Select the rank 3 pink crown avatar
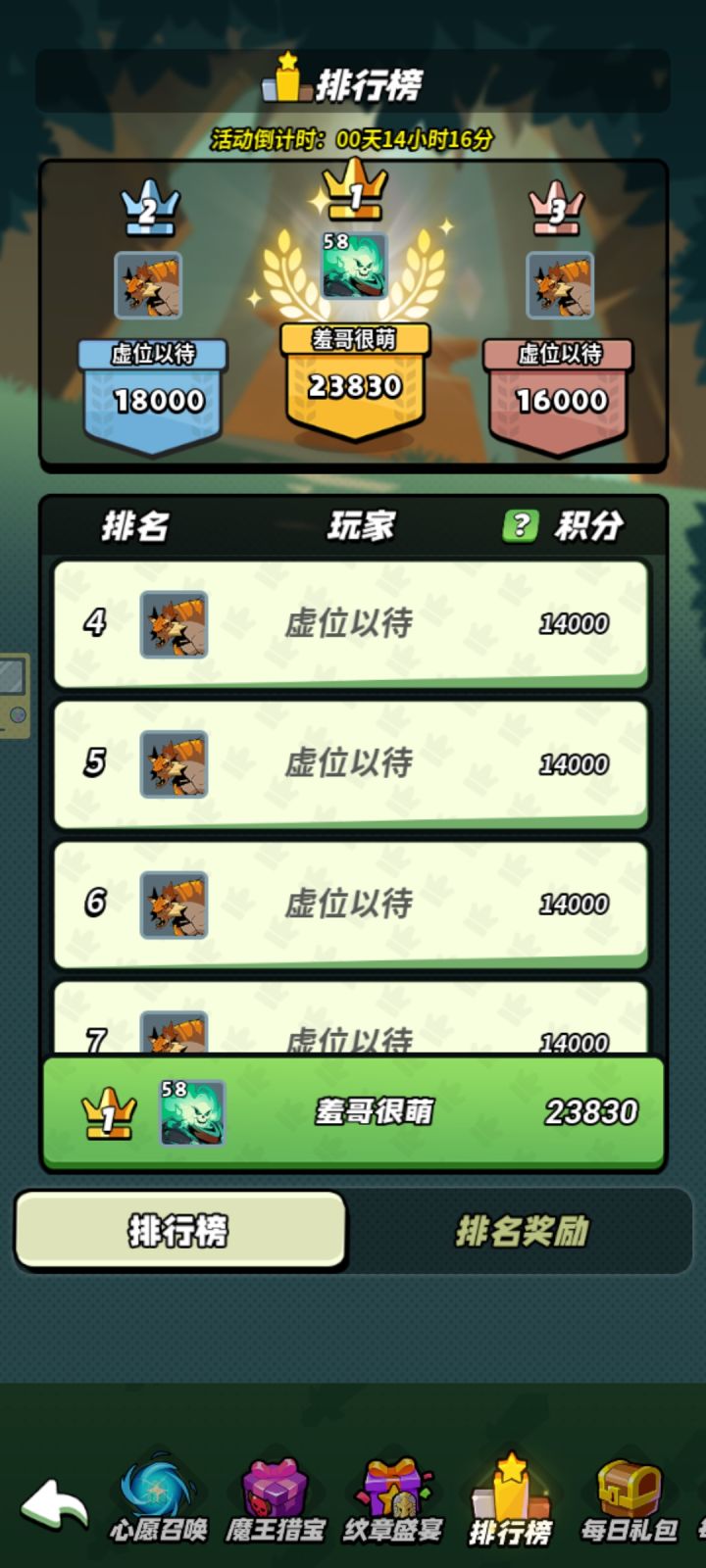Image resolution: width=706 pixels, height=1568 pixels. coord(559,286)
